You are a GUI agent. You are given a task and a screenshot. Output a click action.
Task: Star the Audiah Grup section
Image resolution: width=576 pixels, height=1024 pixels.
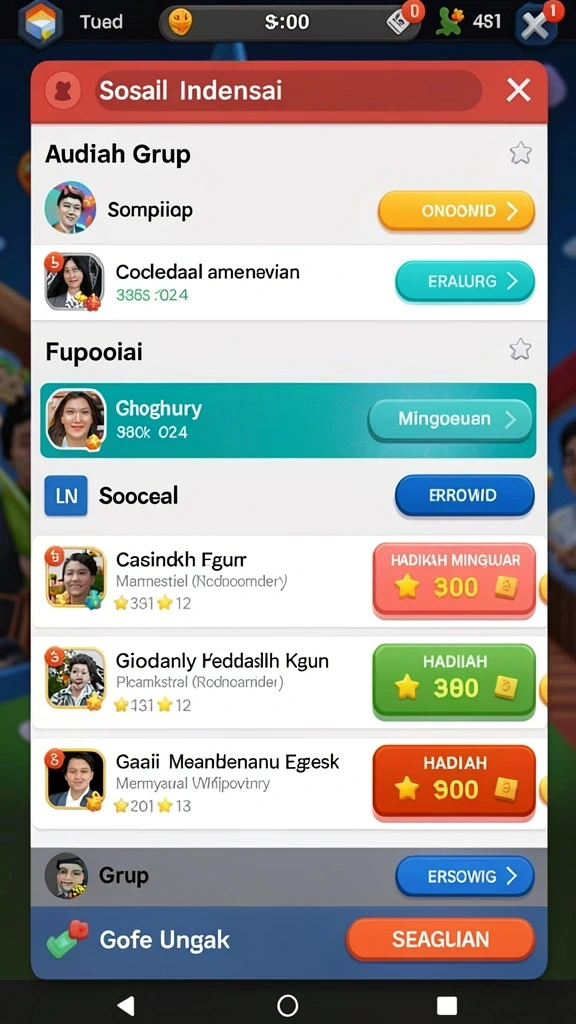click(520, 153)
